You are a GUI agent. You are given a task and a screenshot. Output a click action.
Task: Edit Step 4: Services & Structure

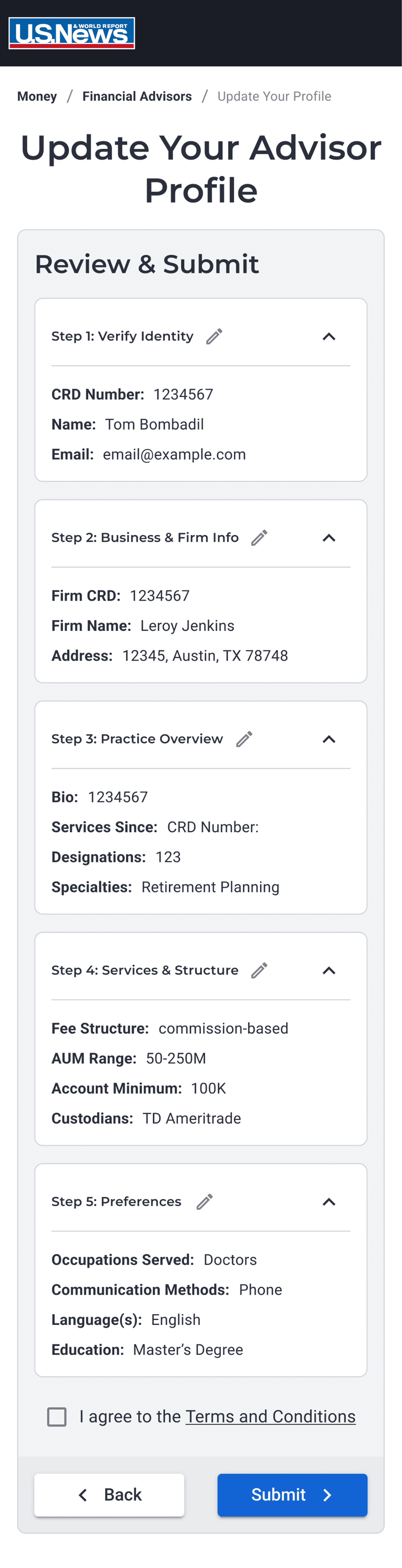(259, 970)
